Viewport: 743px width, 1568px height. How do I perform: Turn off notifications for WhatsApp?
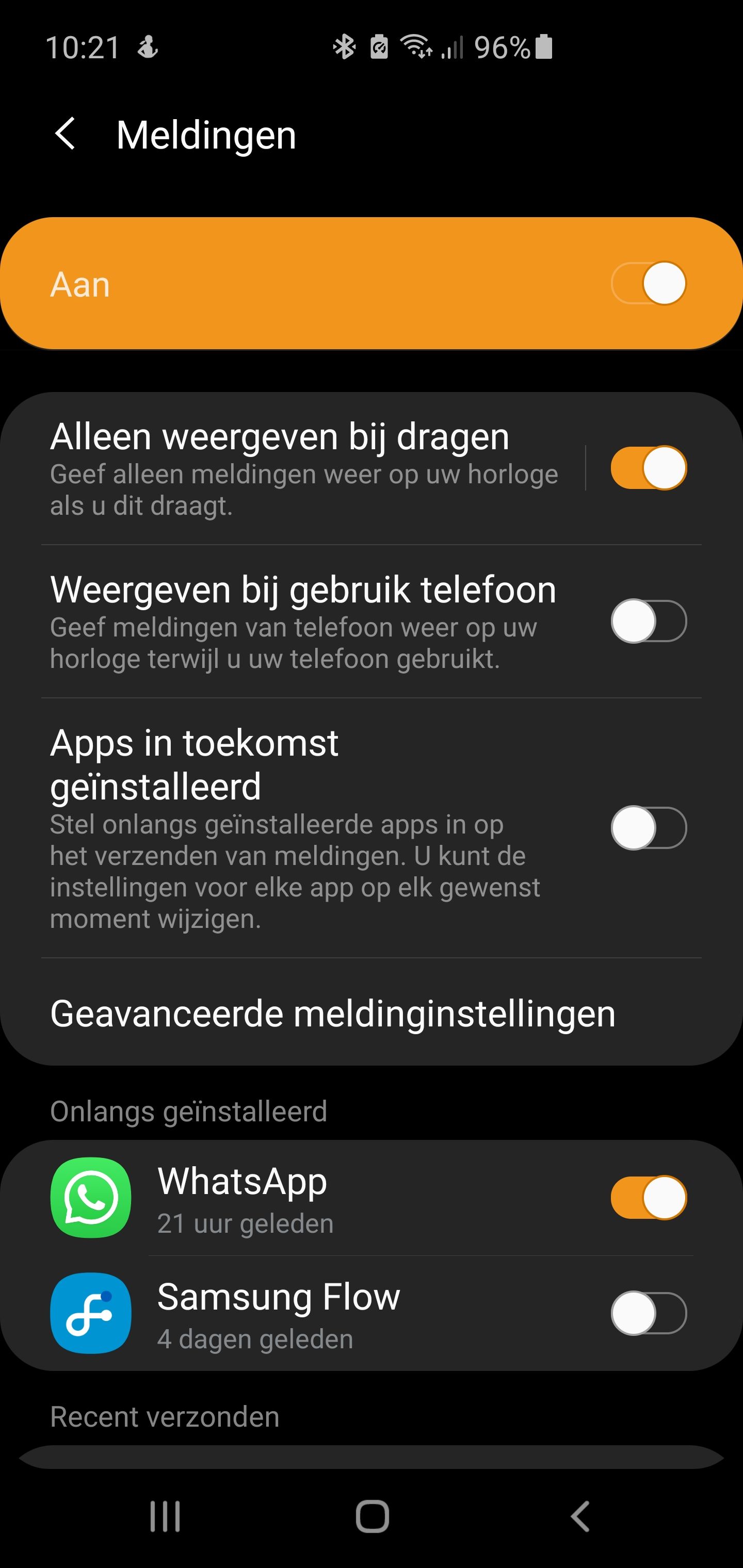click(x=648, y=1197)
